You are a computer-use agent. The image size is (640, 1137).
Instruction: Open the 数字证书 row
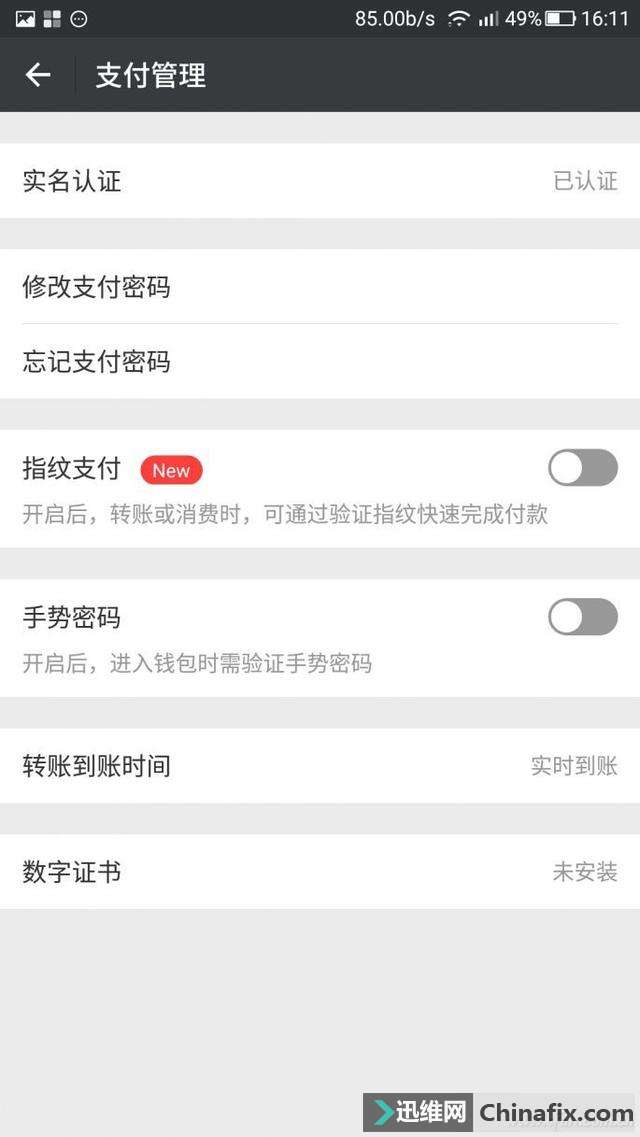coord(320,872)
